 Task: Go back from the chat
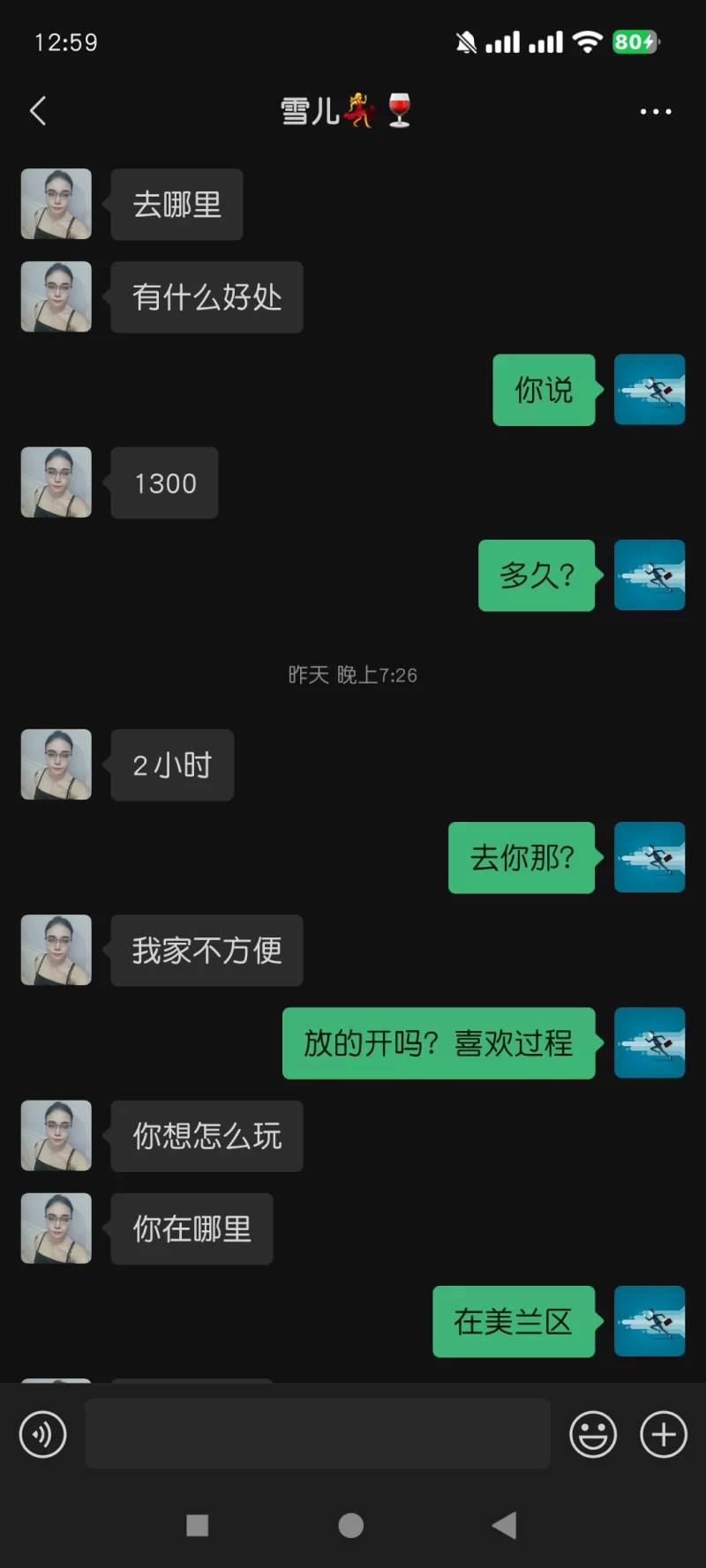click(x=38, y=111)
